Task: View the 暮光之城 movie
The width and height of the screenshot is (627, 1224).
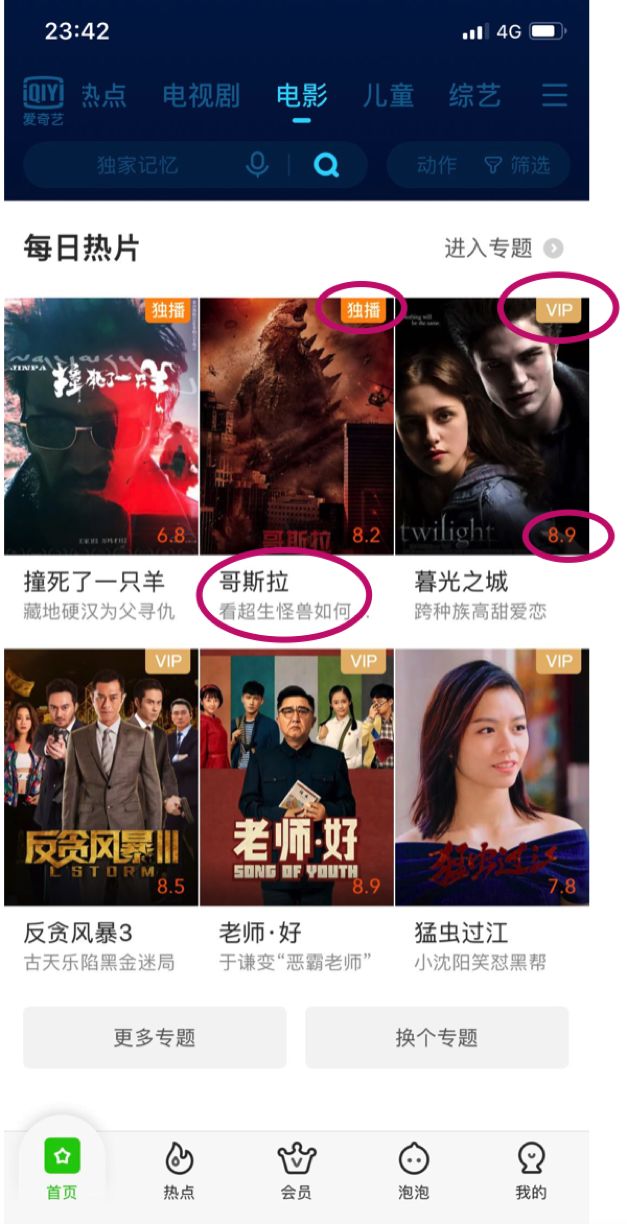Action: 492,426
